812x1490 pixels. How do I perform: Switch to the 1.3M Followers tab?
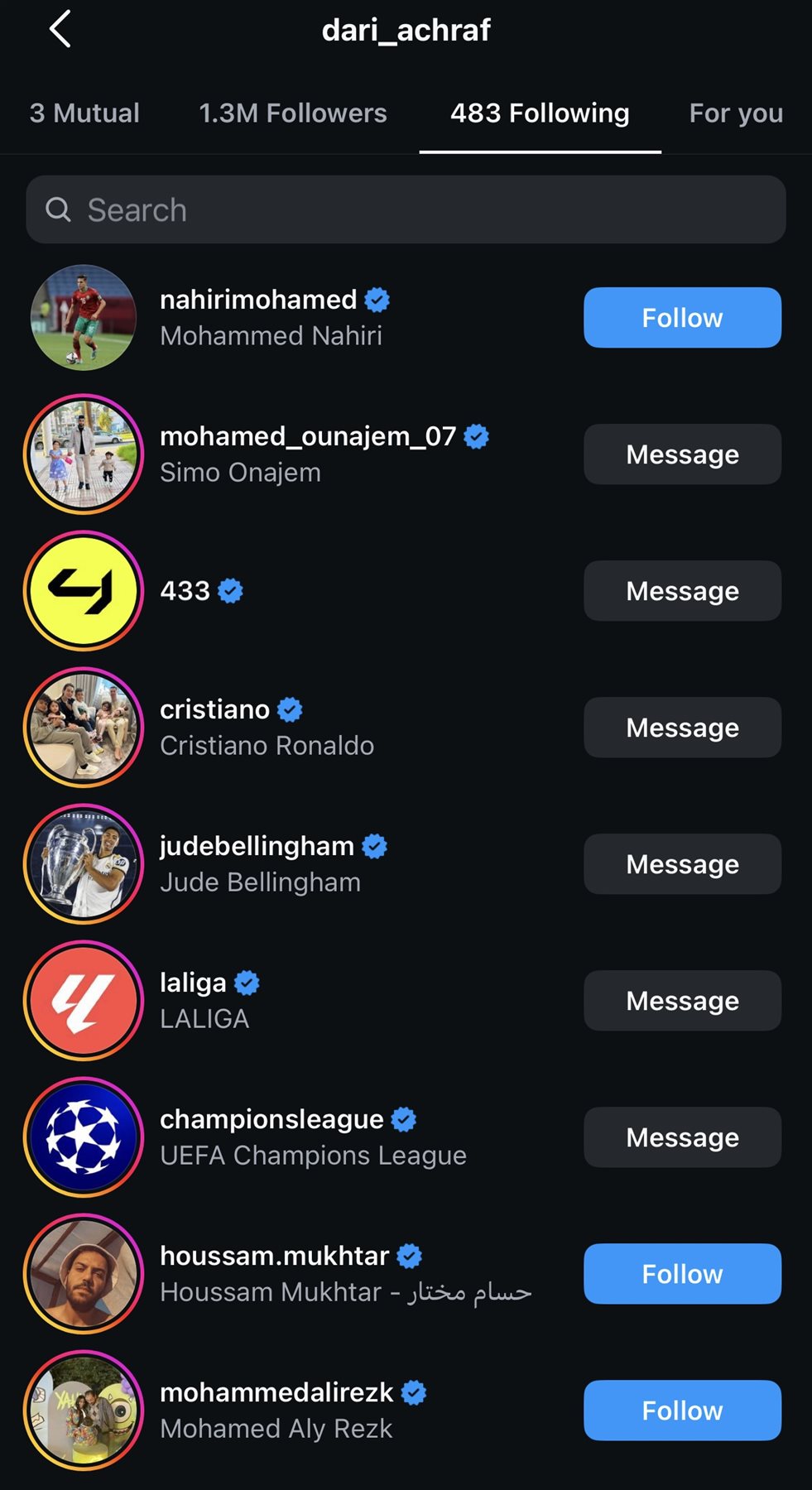coord(293,113)
